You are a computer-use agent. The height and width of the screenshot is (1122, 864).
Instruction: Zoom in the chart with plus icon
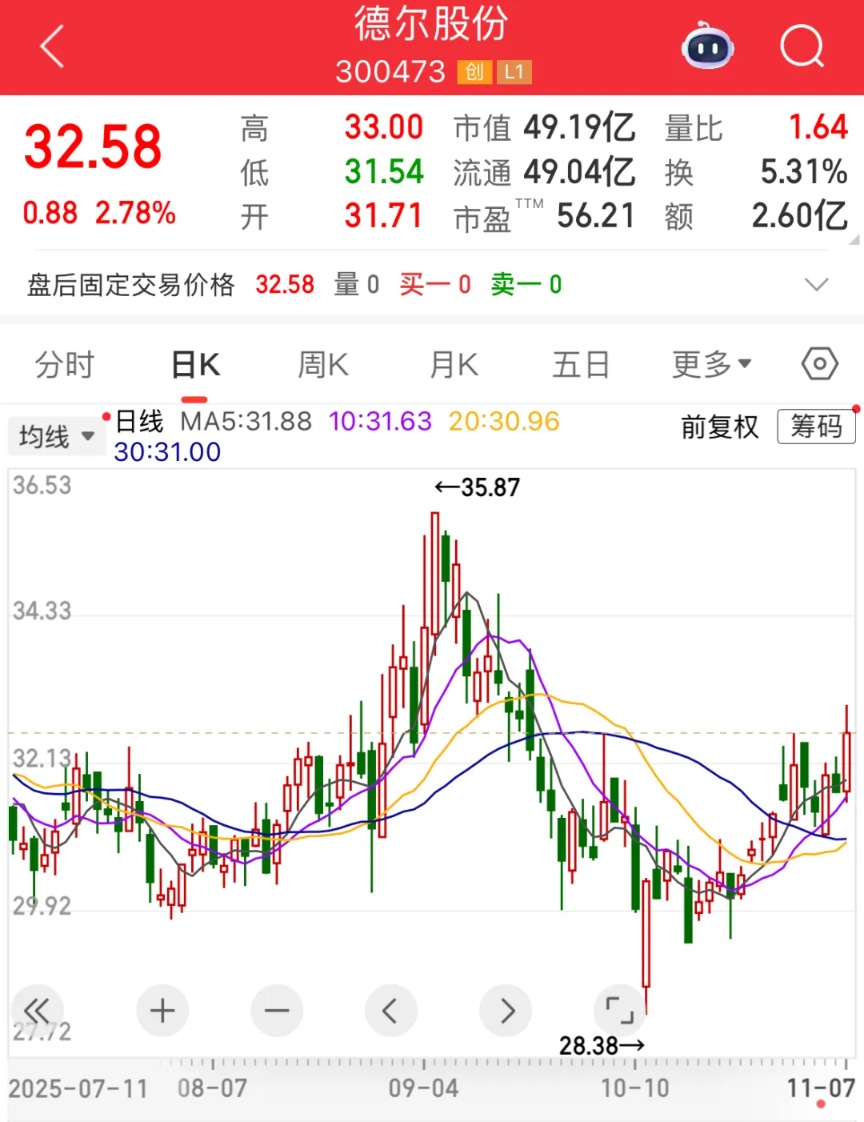coord(162,1011)
